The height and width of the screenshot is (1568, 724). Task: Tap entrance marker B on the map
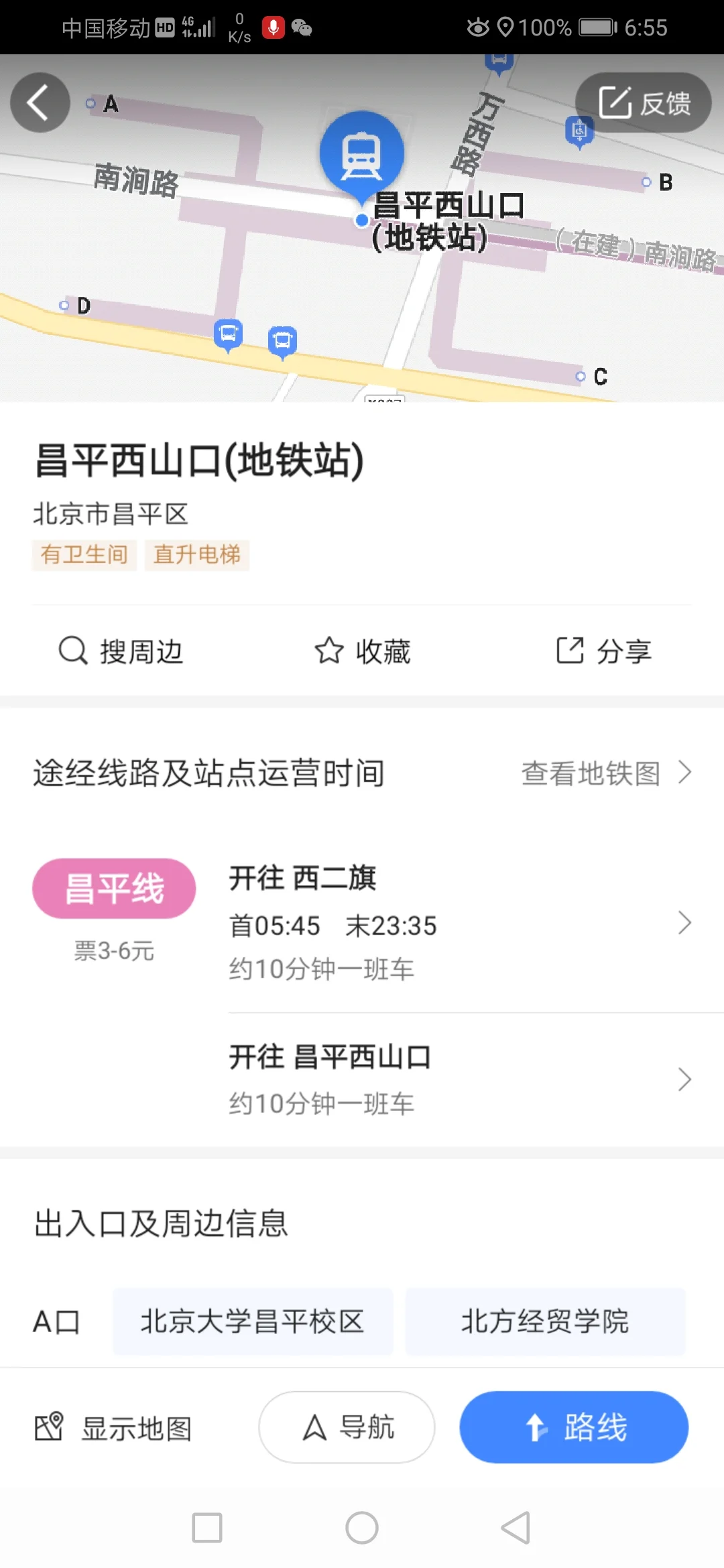click(x=646, y=181)
